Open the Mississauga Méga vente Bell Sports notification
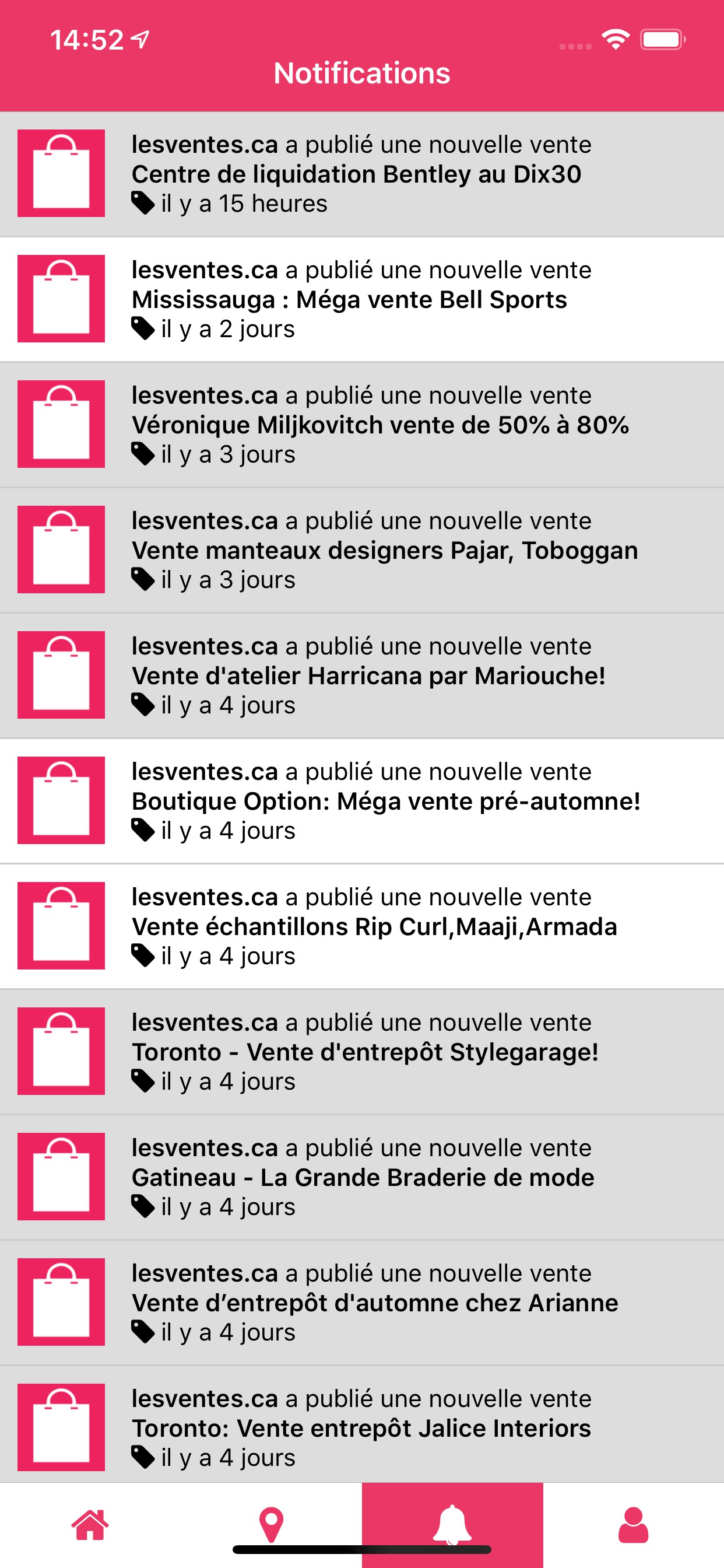This screenshot has height=1568, width=724. tap(361, 299)
